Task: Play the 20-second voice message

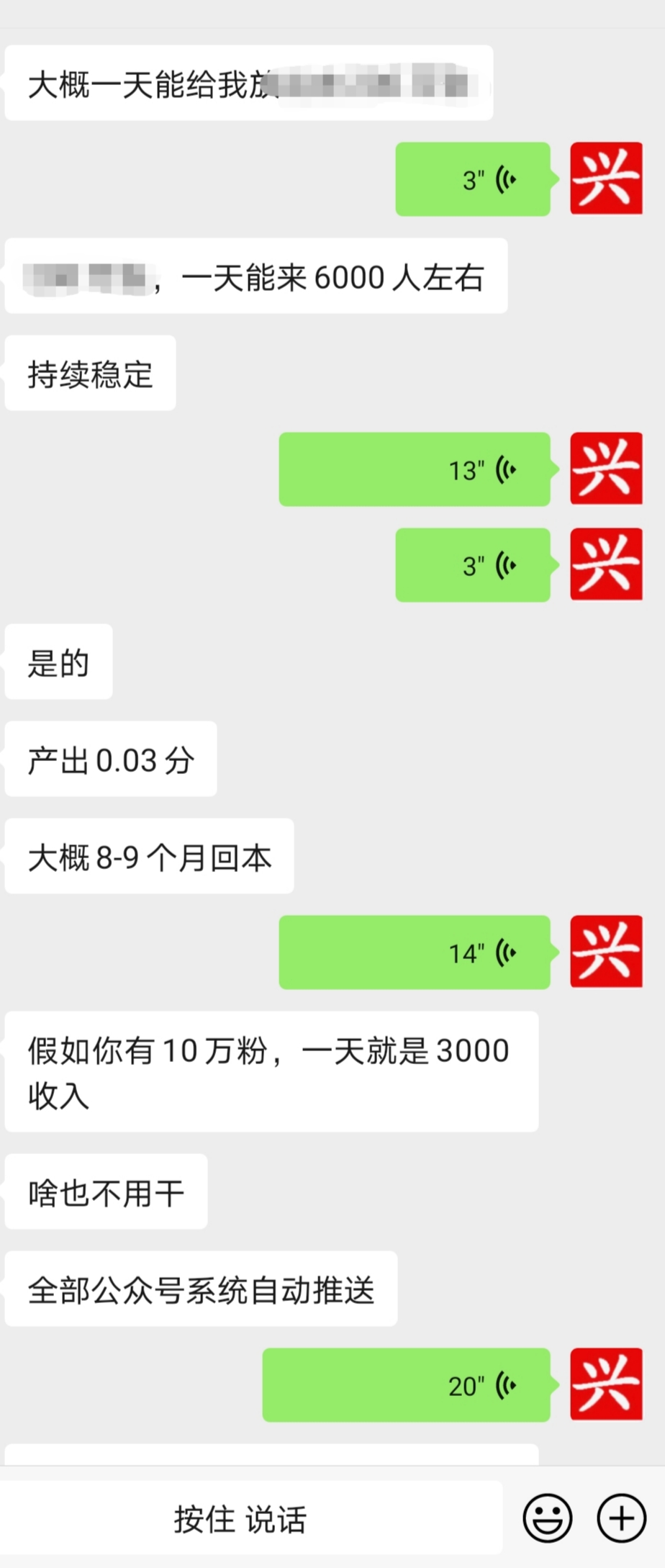Action: click(x=407, y=1385)
